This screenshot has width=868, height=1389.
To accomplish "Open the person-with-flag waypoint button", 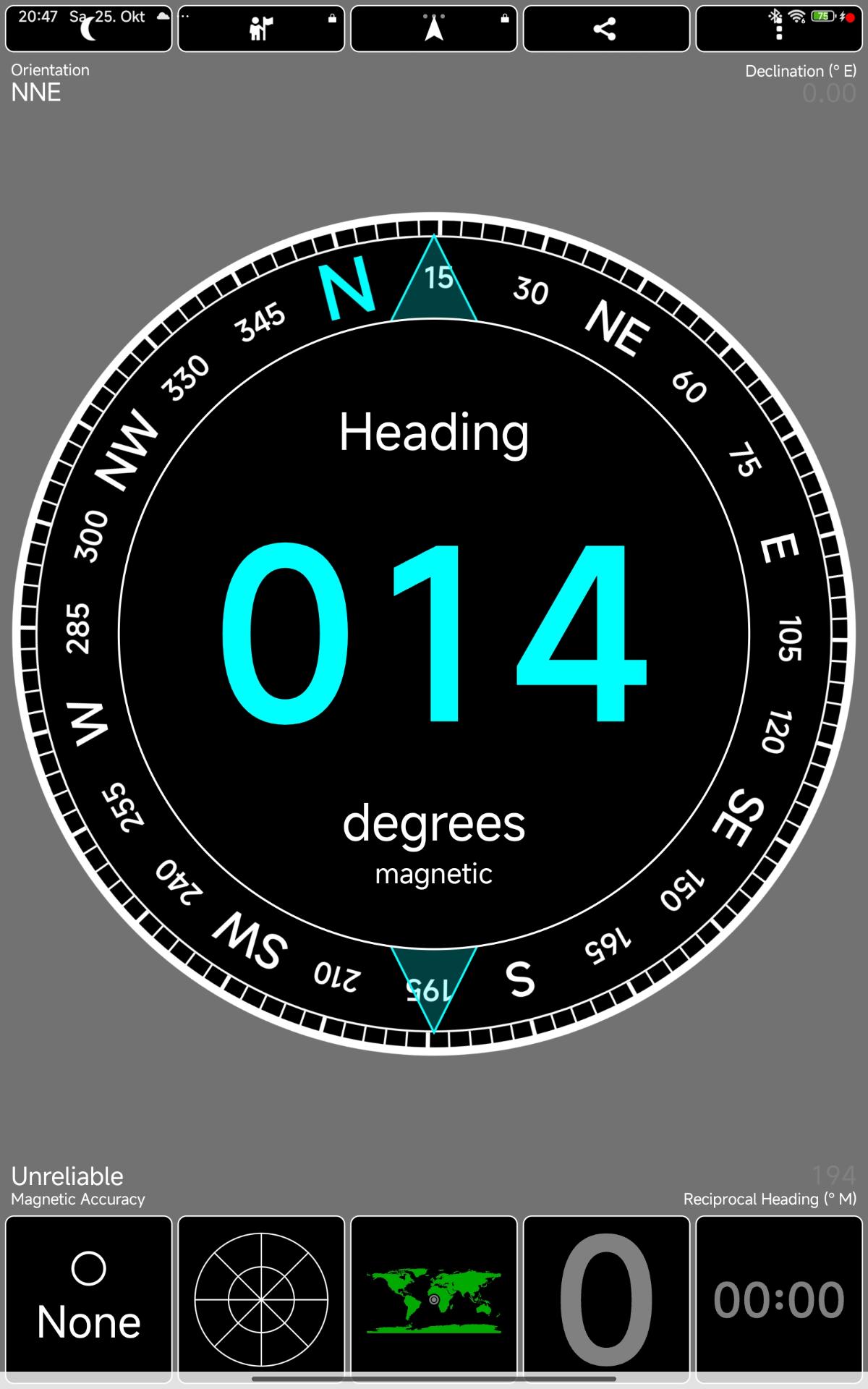I will (x=260, y=29).
